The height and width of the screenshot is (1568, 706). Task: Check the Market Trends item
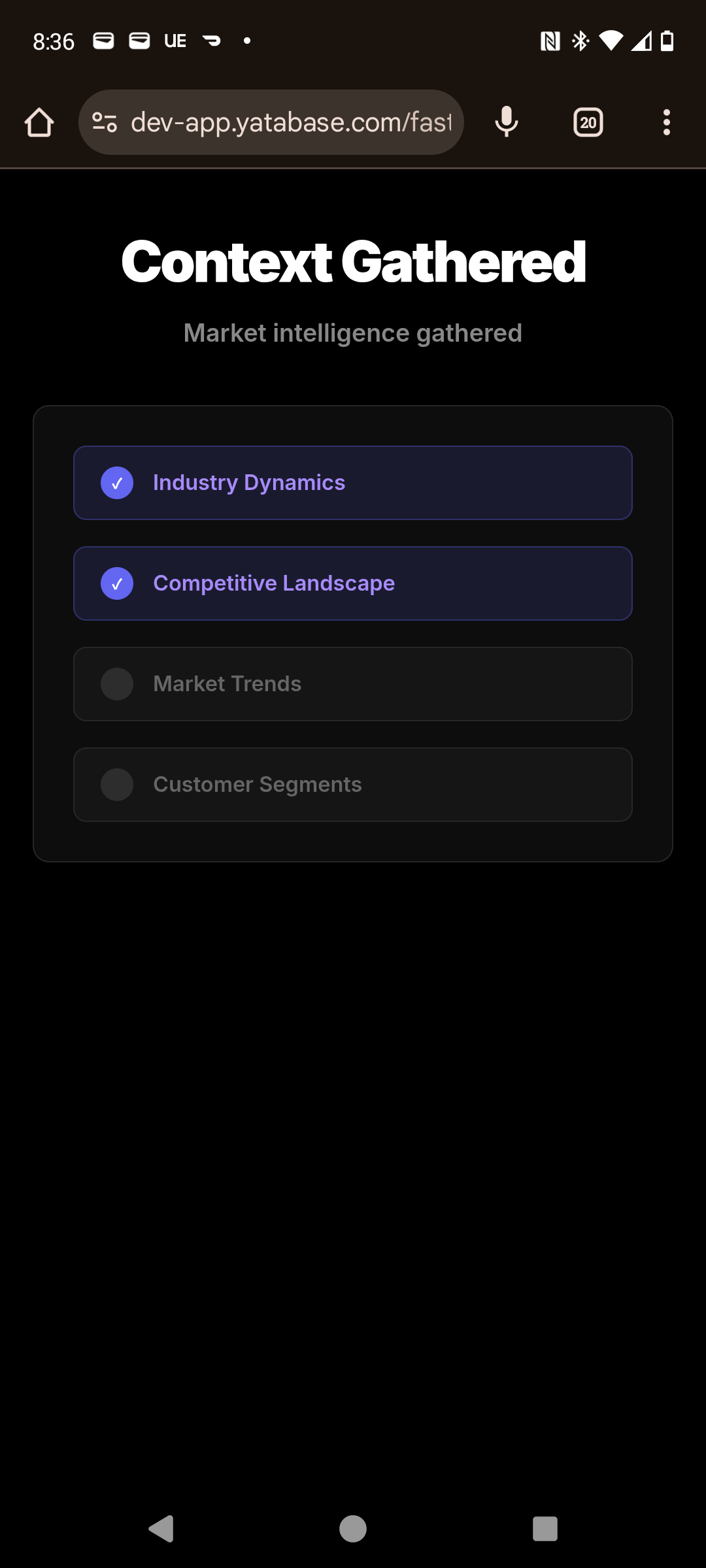tap(117, 684)
